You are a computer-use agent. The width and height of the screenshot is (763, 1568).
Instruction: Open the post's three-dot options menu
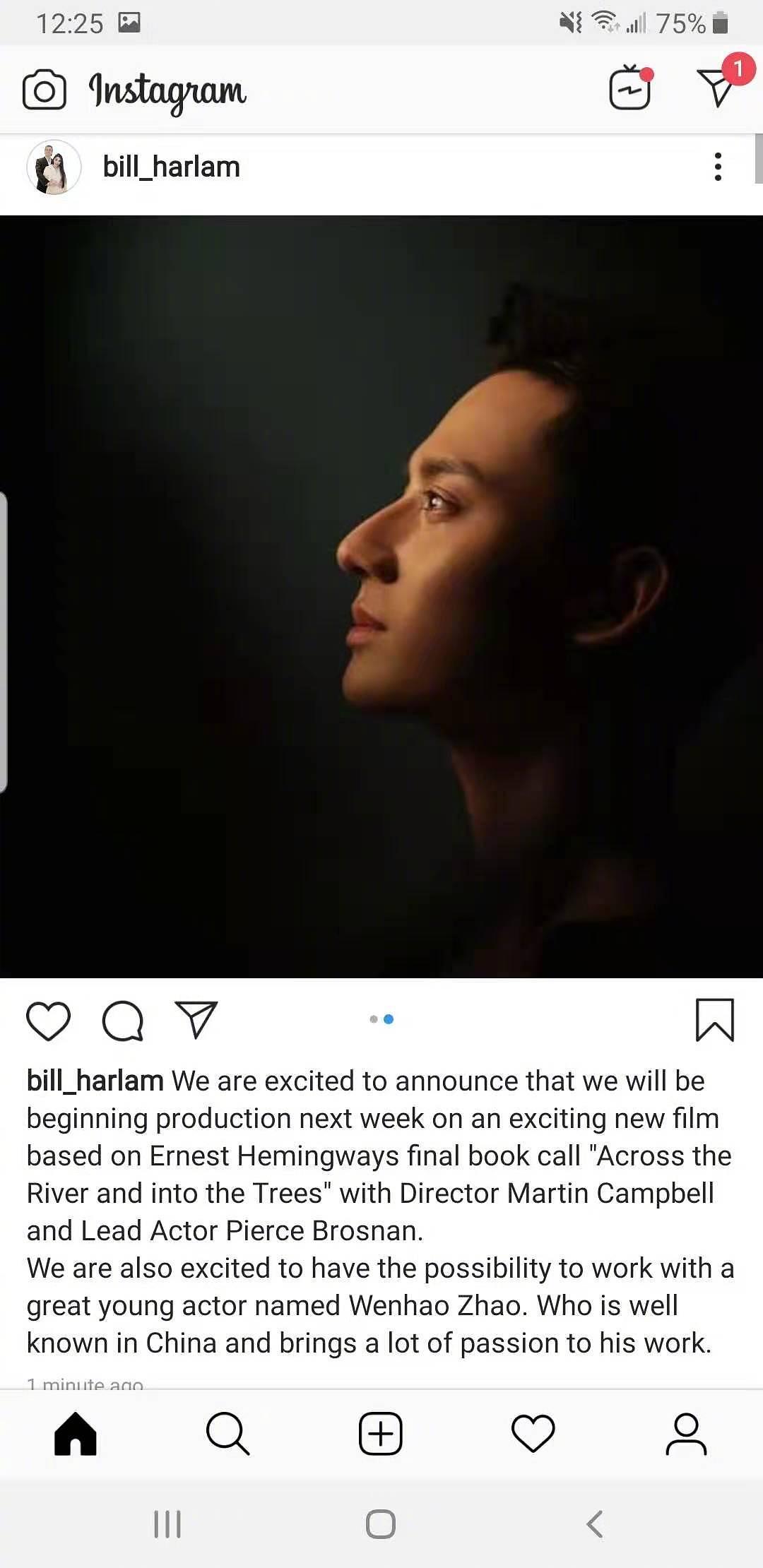point(718,167)
